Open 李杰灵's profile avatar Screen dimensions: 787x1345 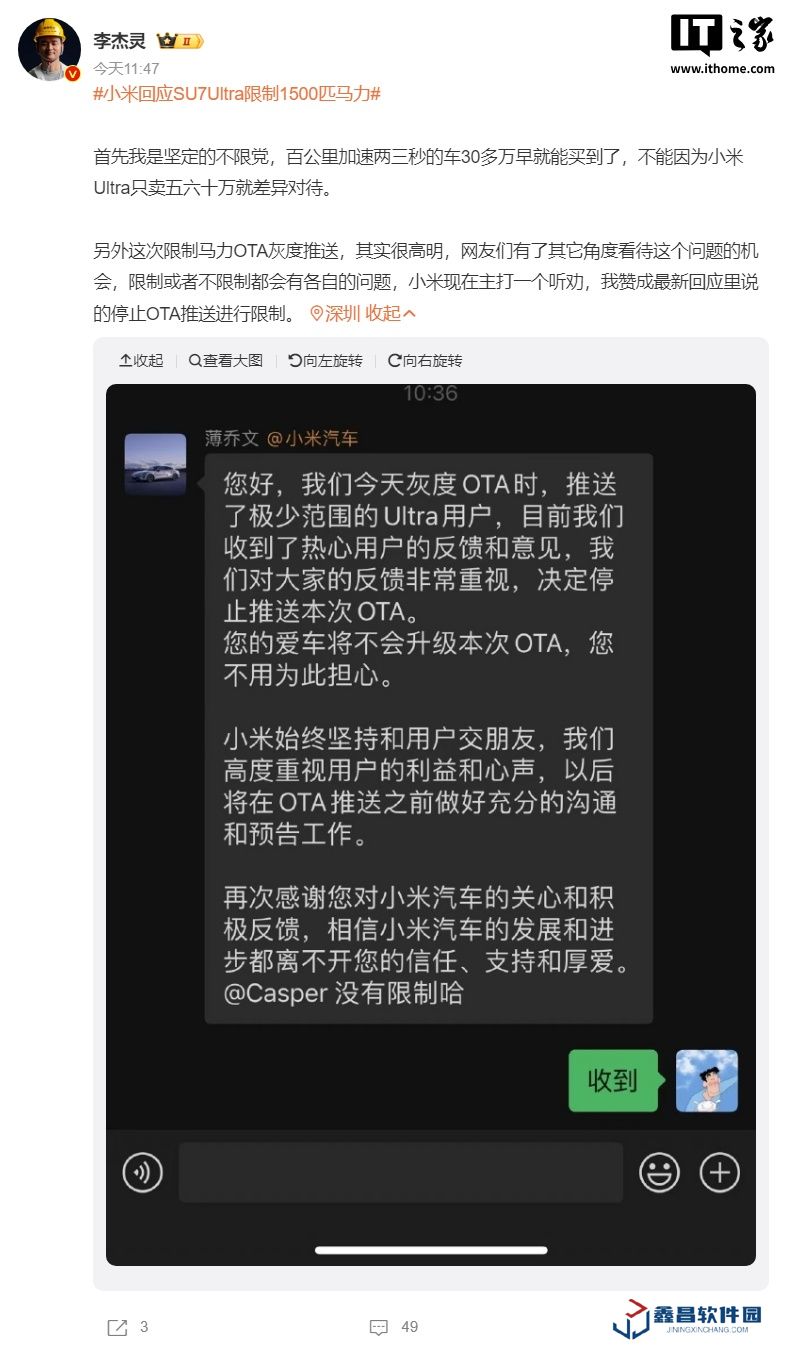pyautogui.click(x=49, y=49)
